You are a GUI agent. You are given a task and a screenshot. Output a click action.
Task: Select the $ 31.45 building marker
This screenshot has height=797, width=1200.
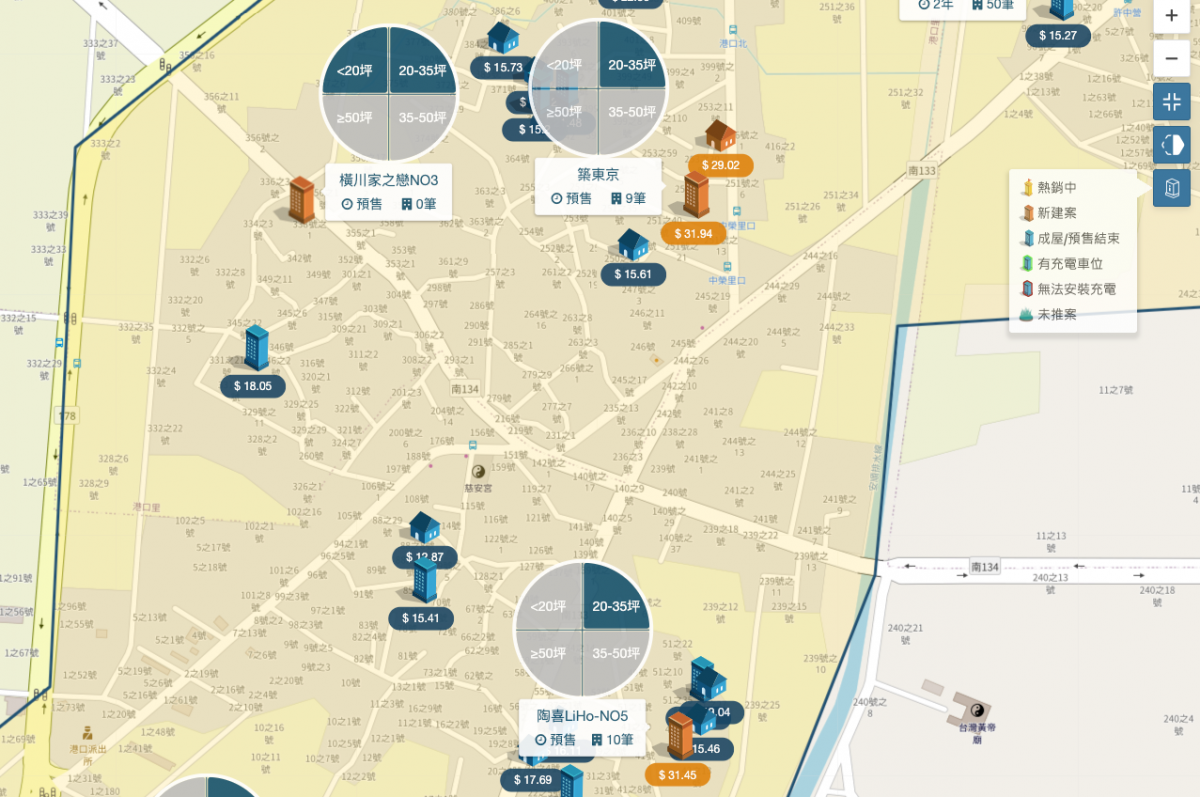[x=677, y=774]
